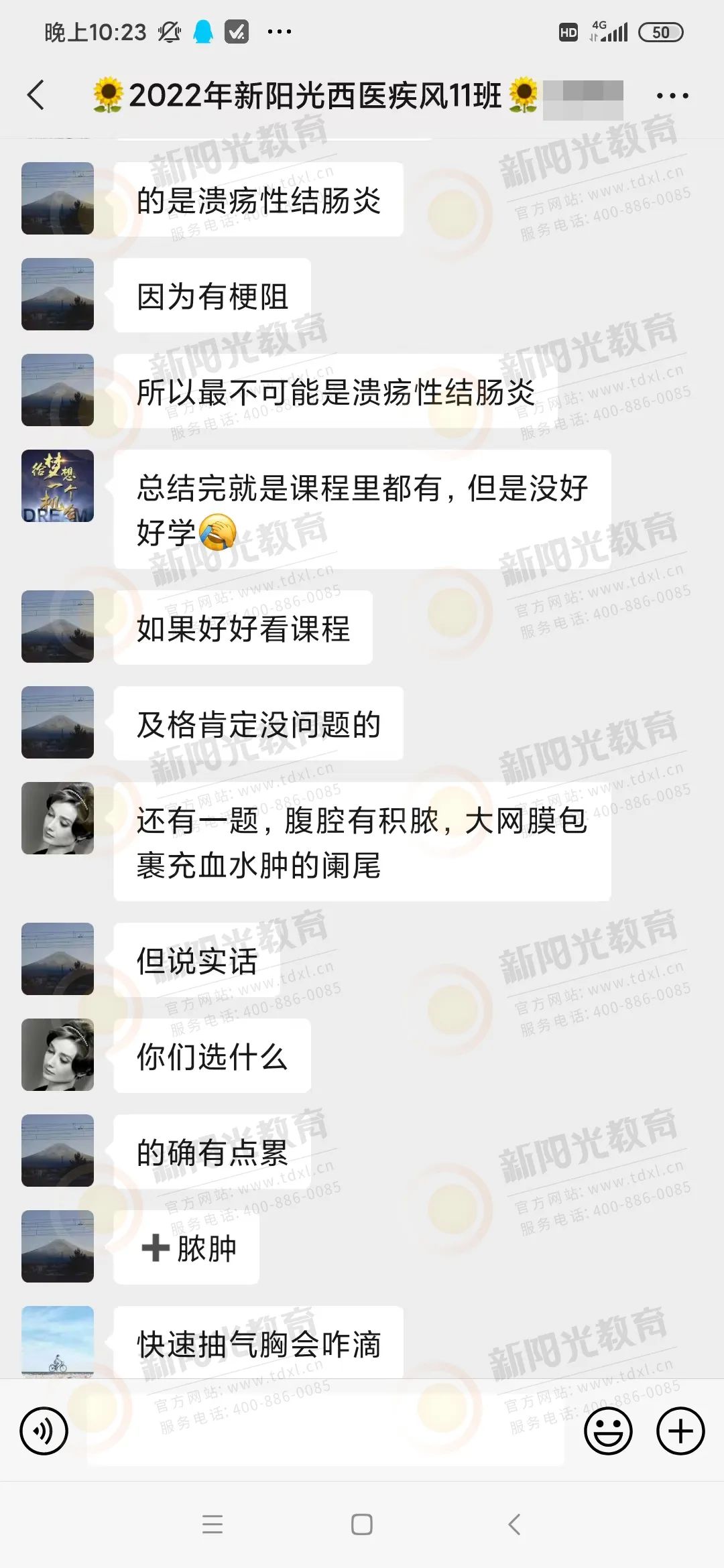Open avatar beside '快速抽气胸会咋滴' message
This screenshot has height=1568, width=724.
(58, 1341)
